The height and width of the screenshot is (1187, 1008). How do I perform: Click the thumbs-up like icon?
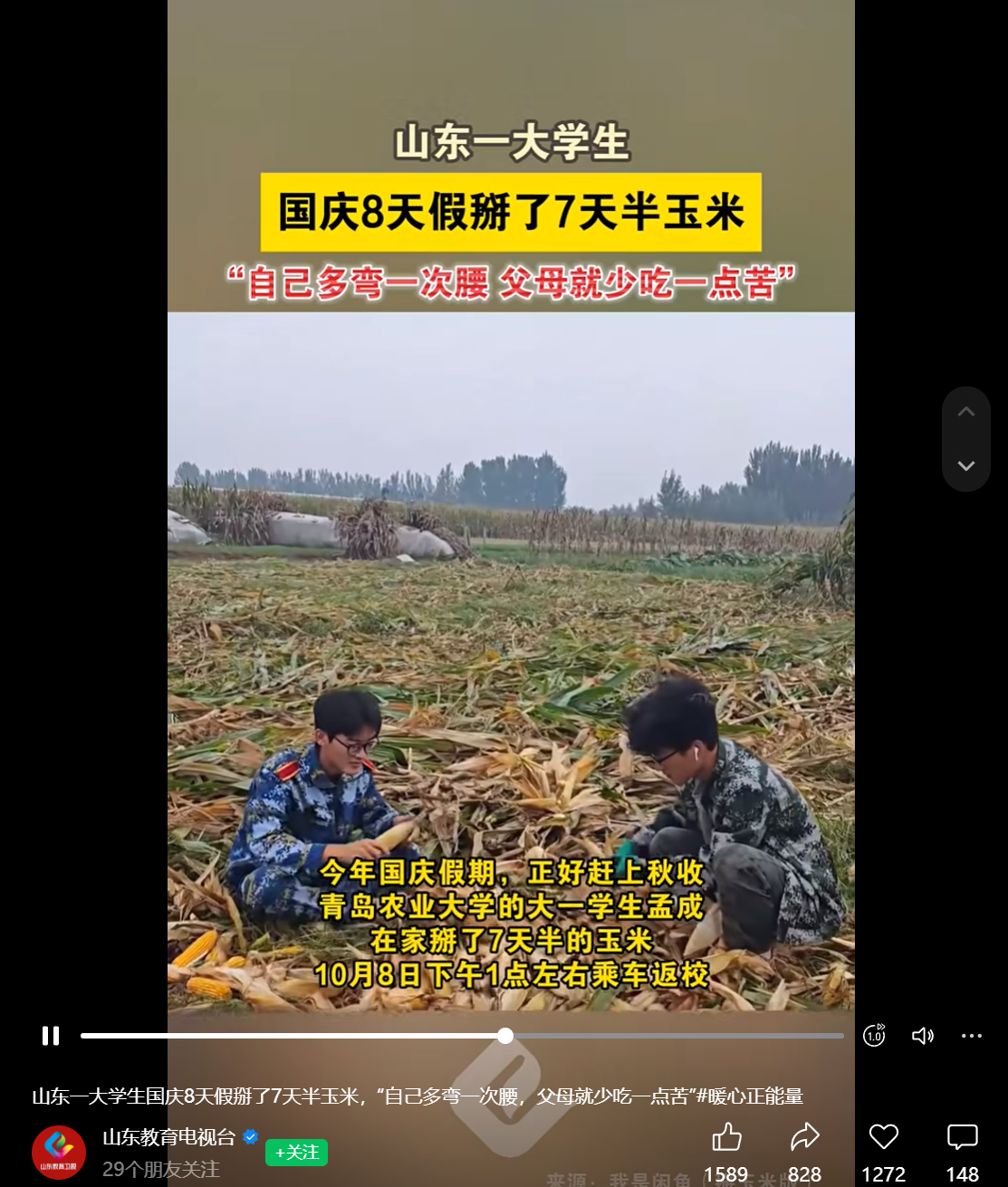(x=727, y=1137)
